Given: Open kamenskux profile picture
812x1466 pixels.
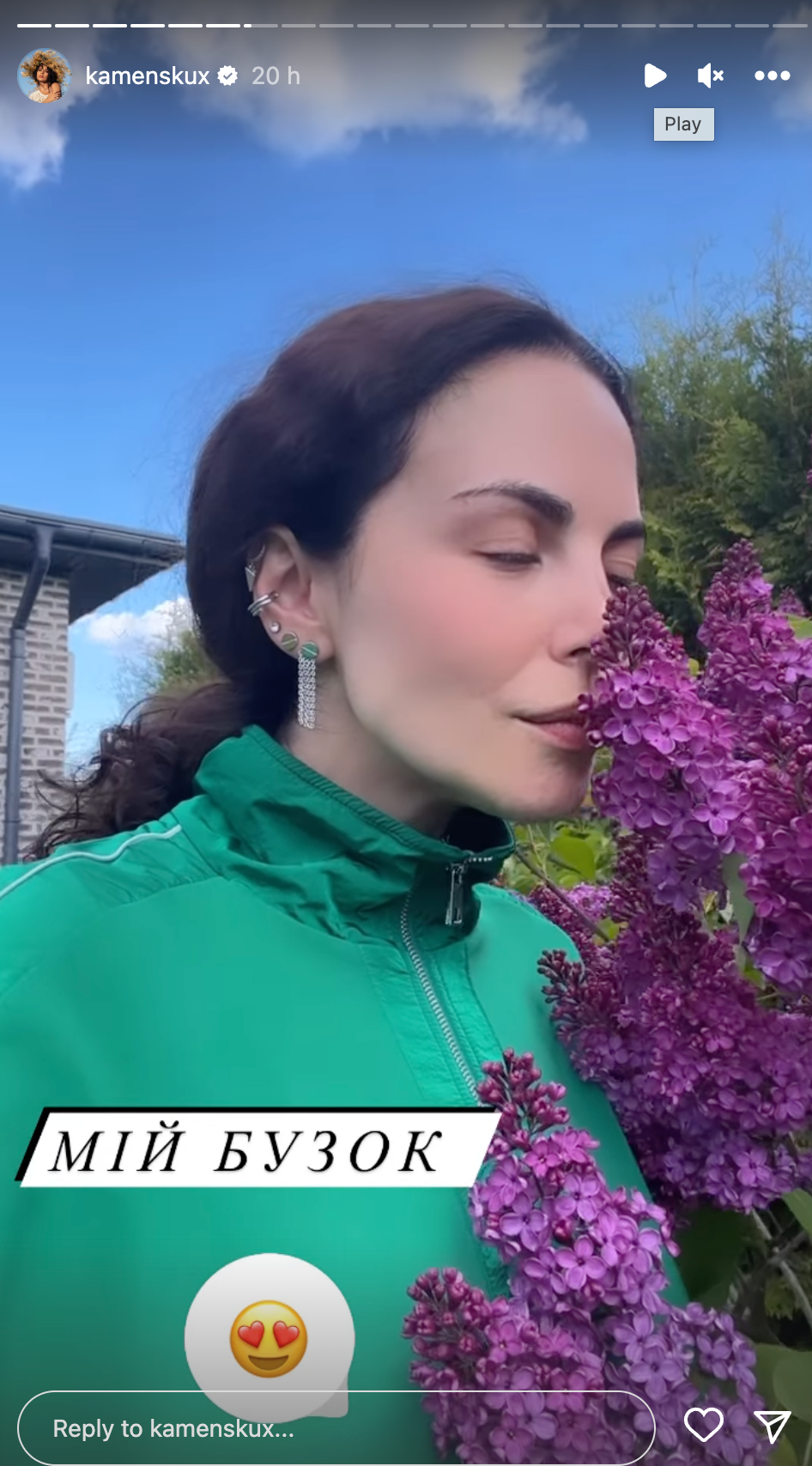Looking at the screenshot, I should point(44,76).
